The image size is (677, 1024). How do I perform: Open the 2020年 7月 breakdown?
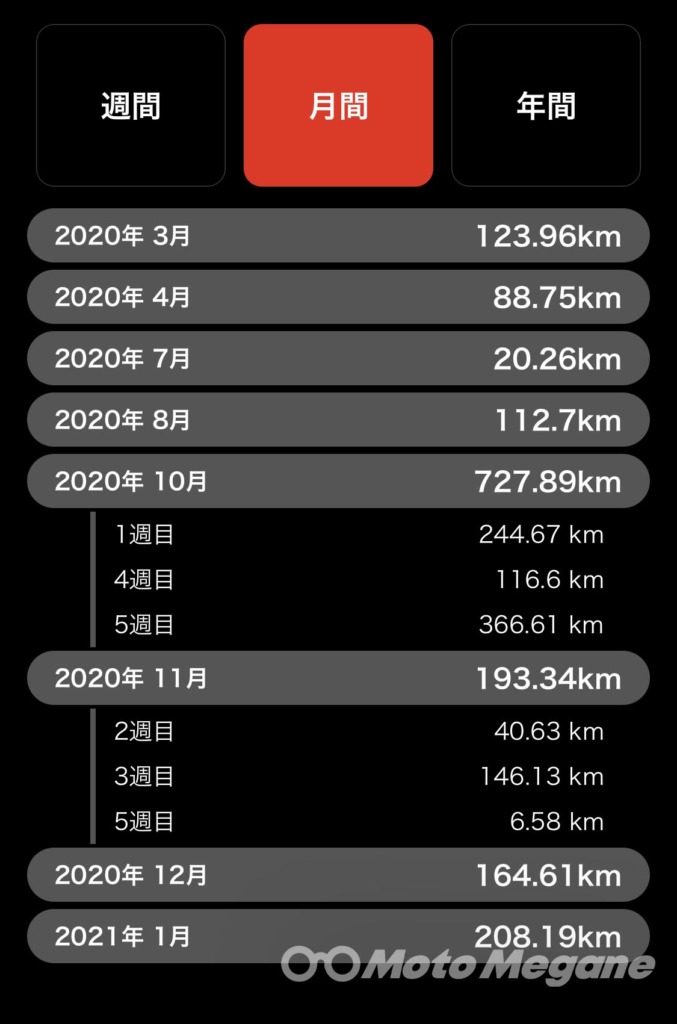coord(338,358)
